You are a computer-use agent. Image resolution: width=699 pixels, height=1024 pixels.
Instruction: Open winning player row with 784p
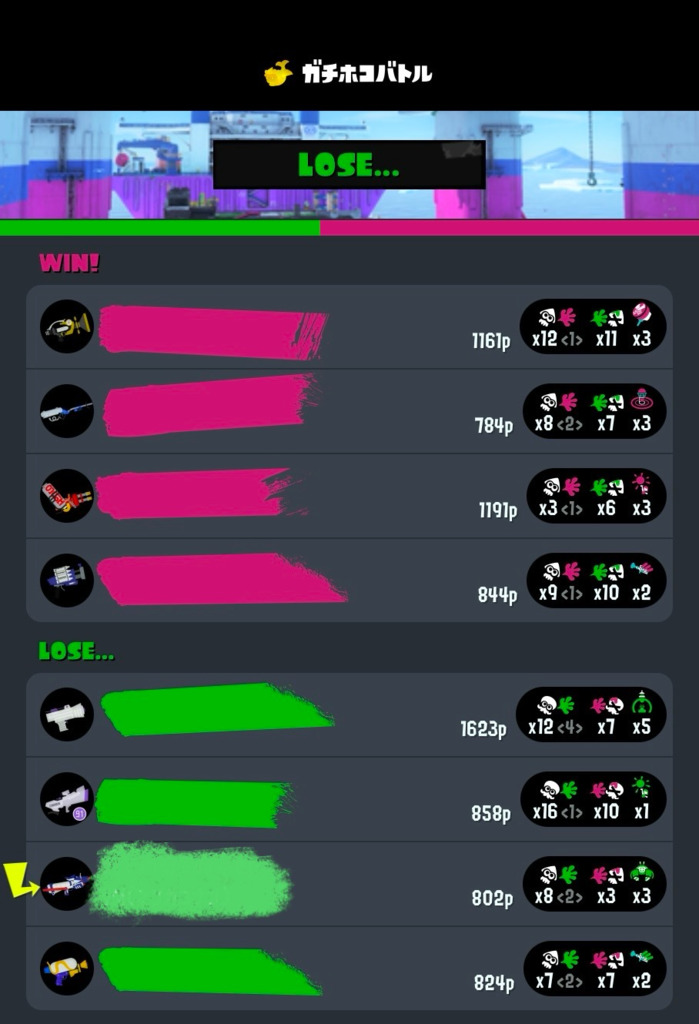click(x=349, y=411)
